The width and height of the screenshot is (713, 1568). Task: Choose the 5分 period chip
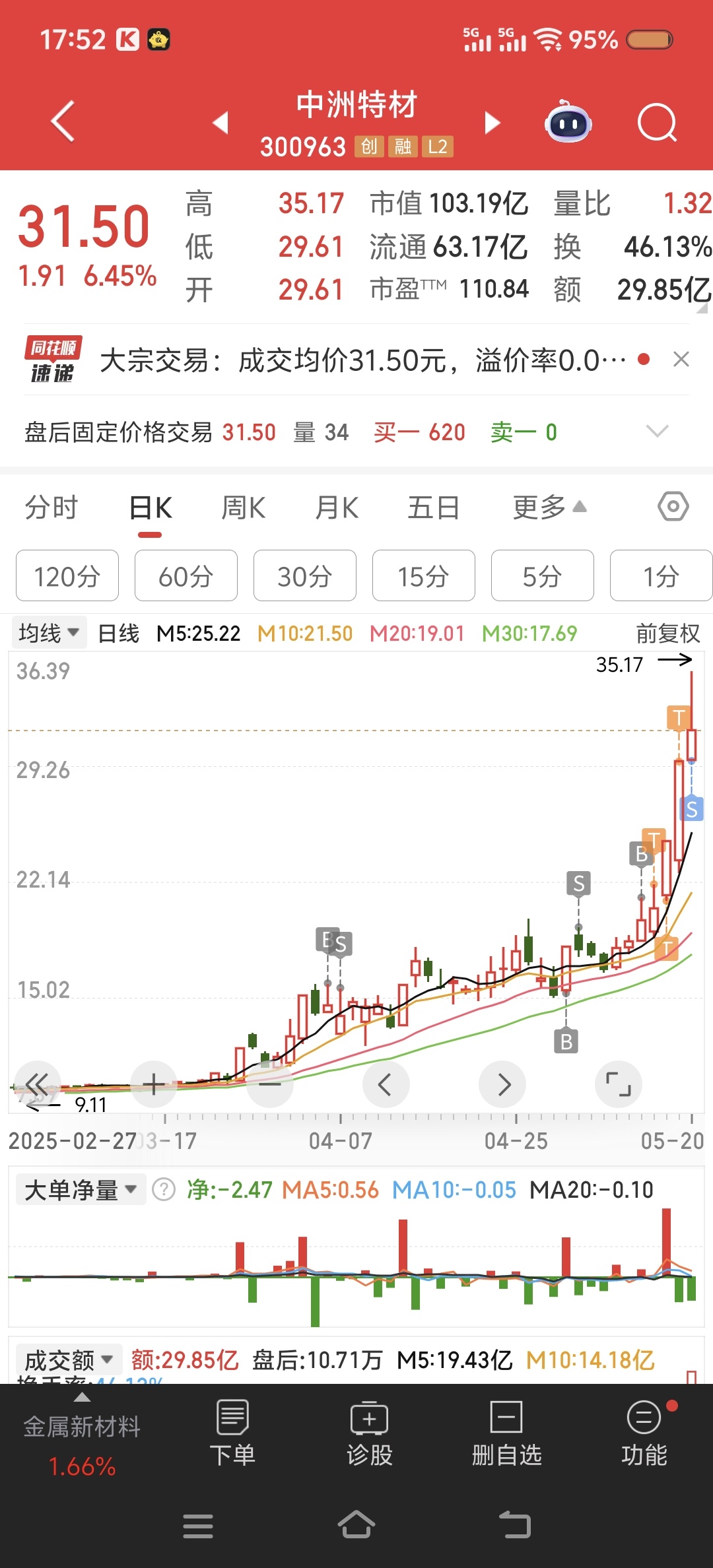click(x=543, y=575)
